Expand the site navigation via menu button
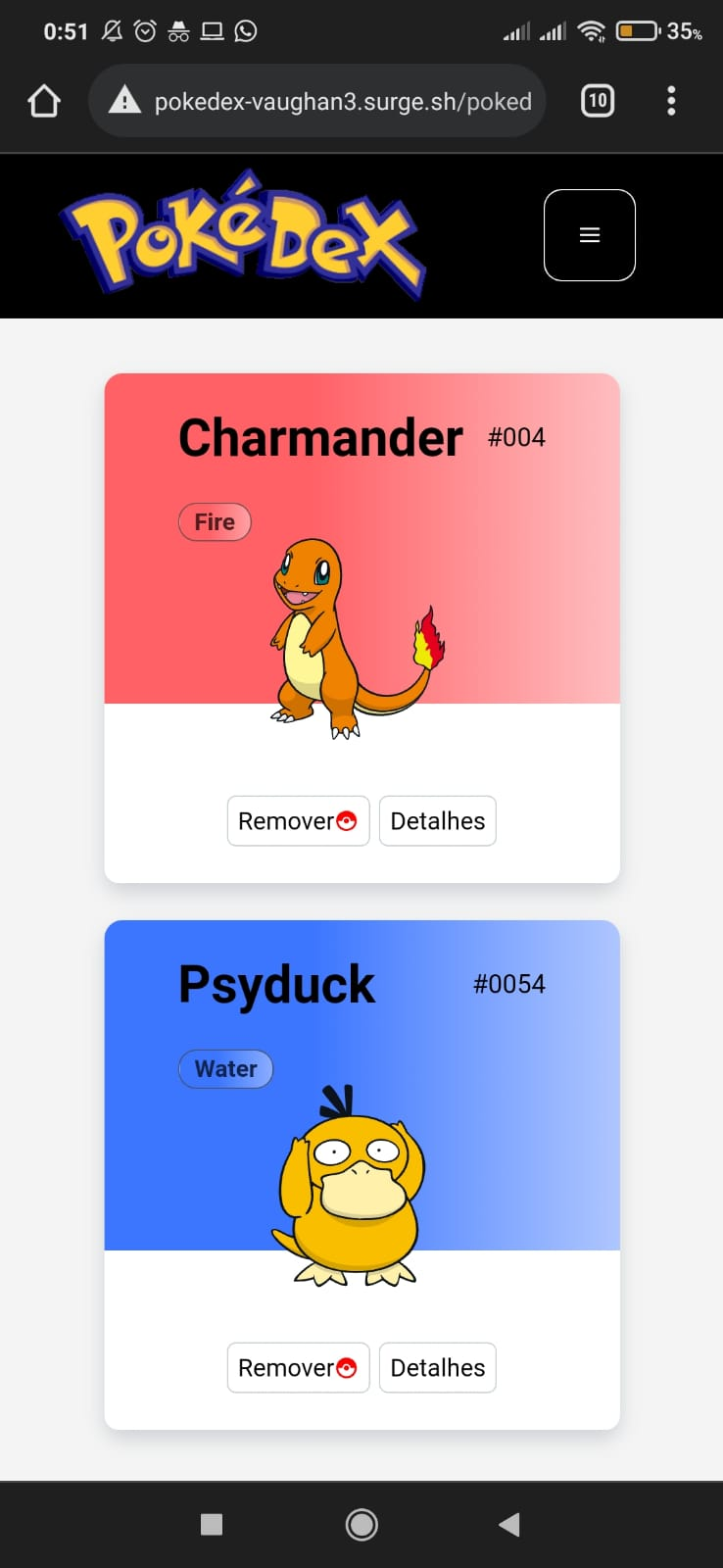The width and height of the screenshot is (723, 1568). pyautogui.click(x=589, y=235)
